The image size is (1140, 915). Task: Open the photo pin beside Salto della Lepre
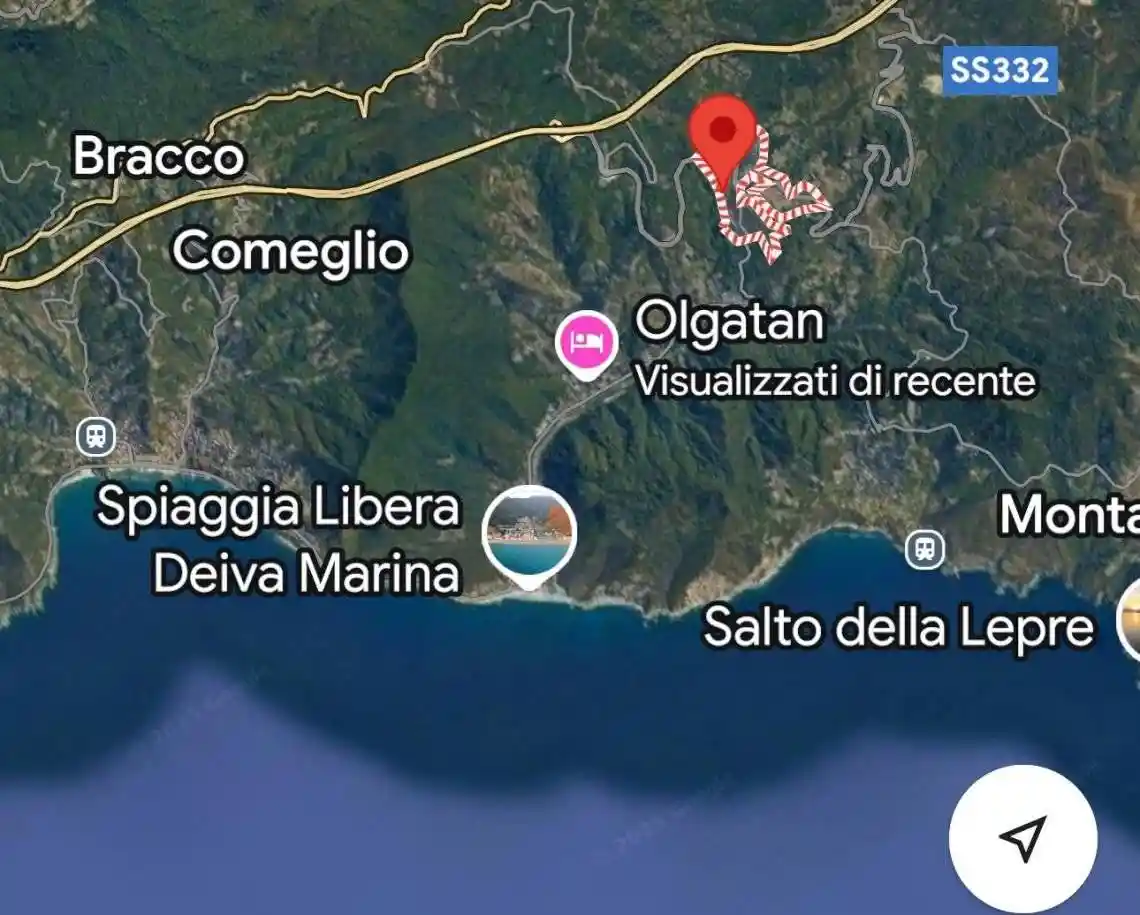pyautogui.click(x=1130, y=618)
